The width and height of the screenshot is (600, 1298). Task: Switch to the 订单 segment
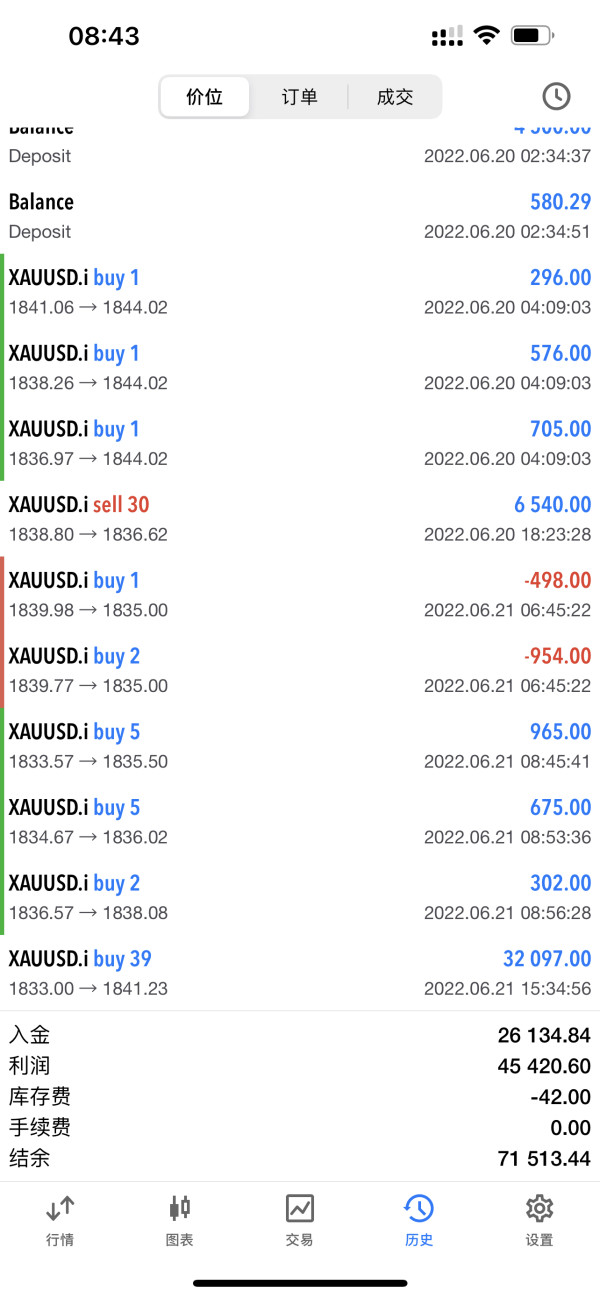pos(299,97)
